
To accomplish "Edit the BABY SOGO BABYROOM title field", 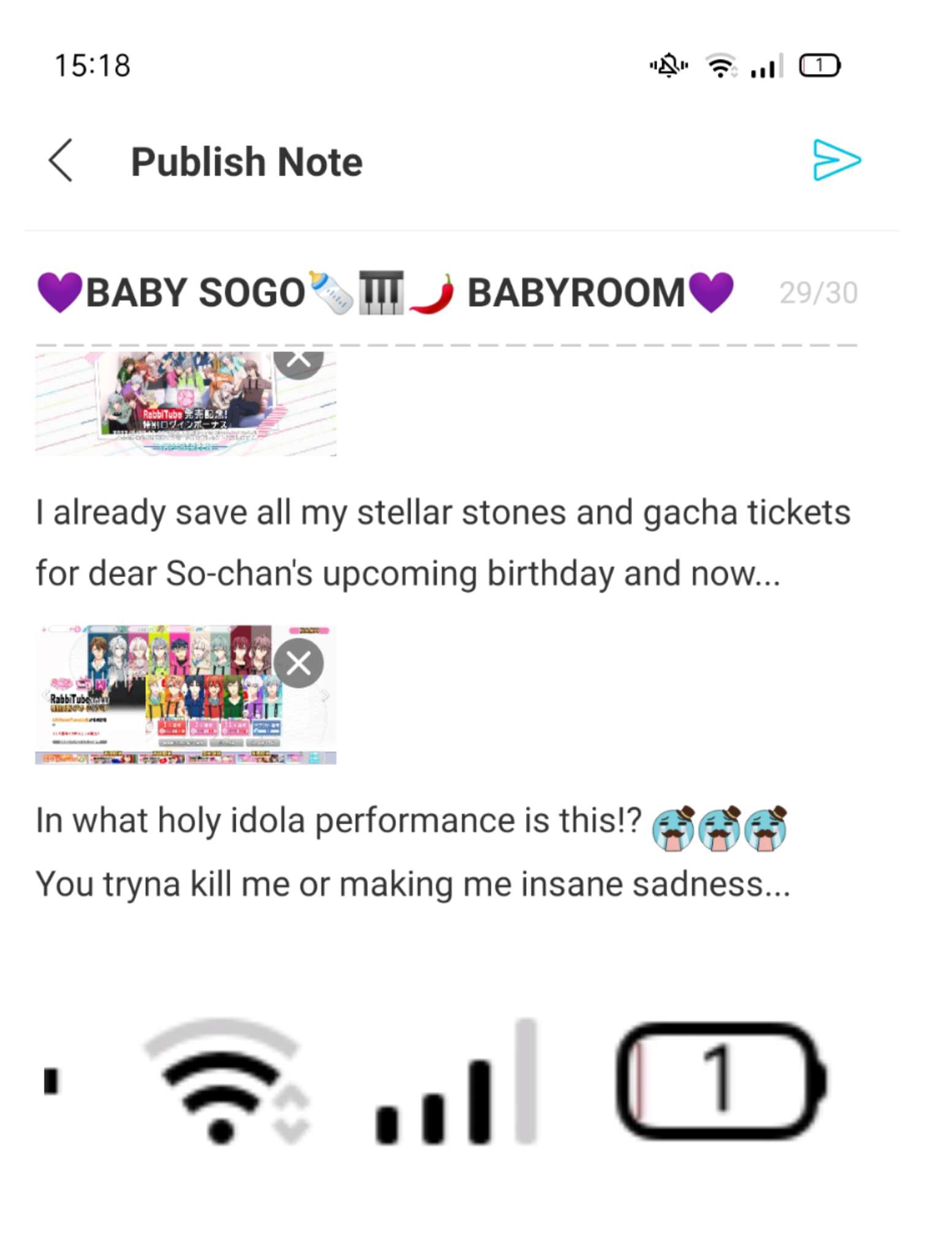I will 385,293.
